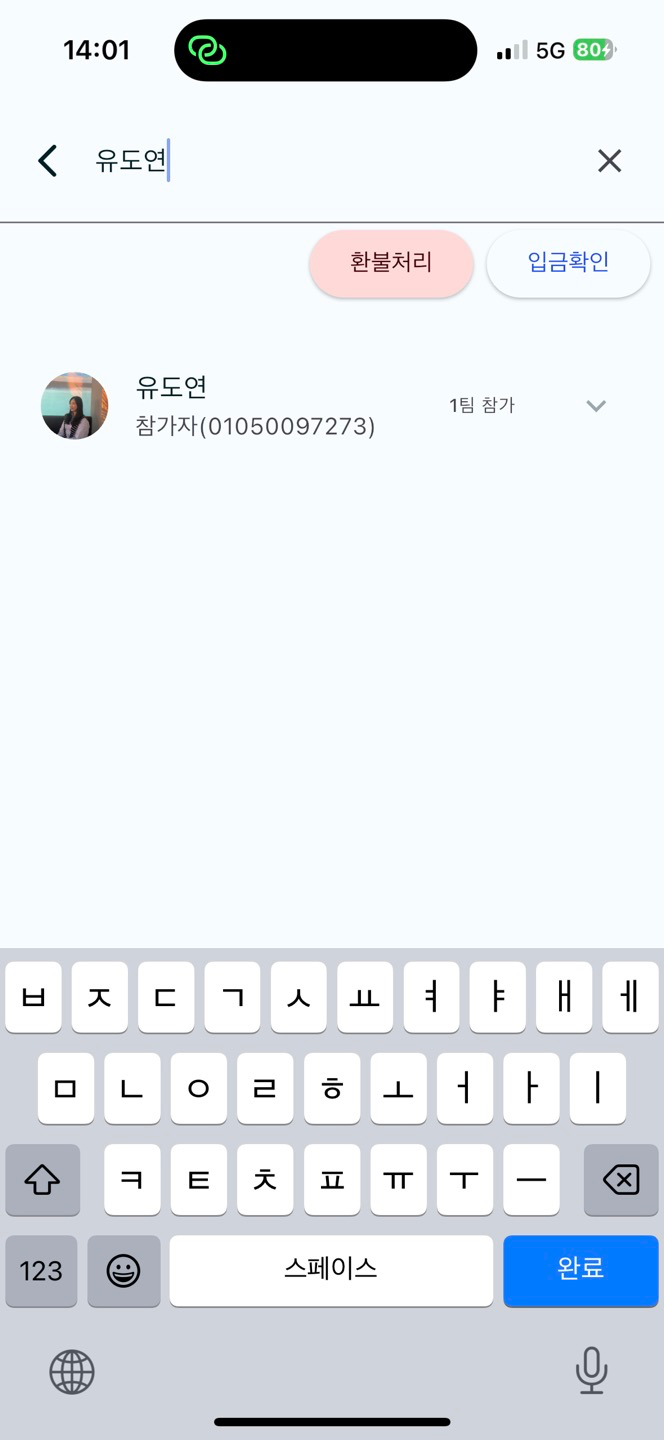This screenshot has height=1440, width=664.
Task: Clear the search text with X
Action: pyautogui.click(x=609, y=161)
